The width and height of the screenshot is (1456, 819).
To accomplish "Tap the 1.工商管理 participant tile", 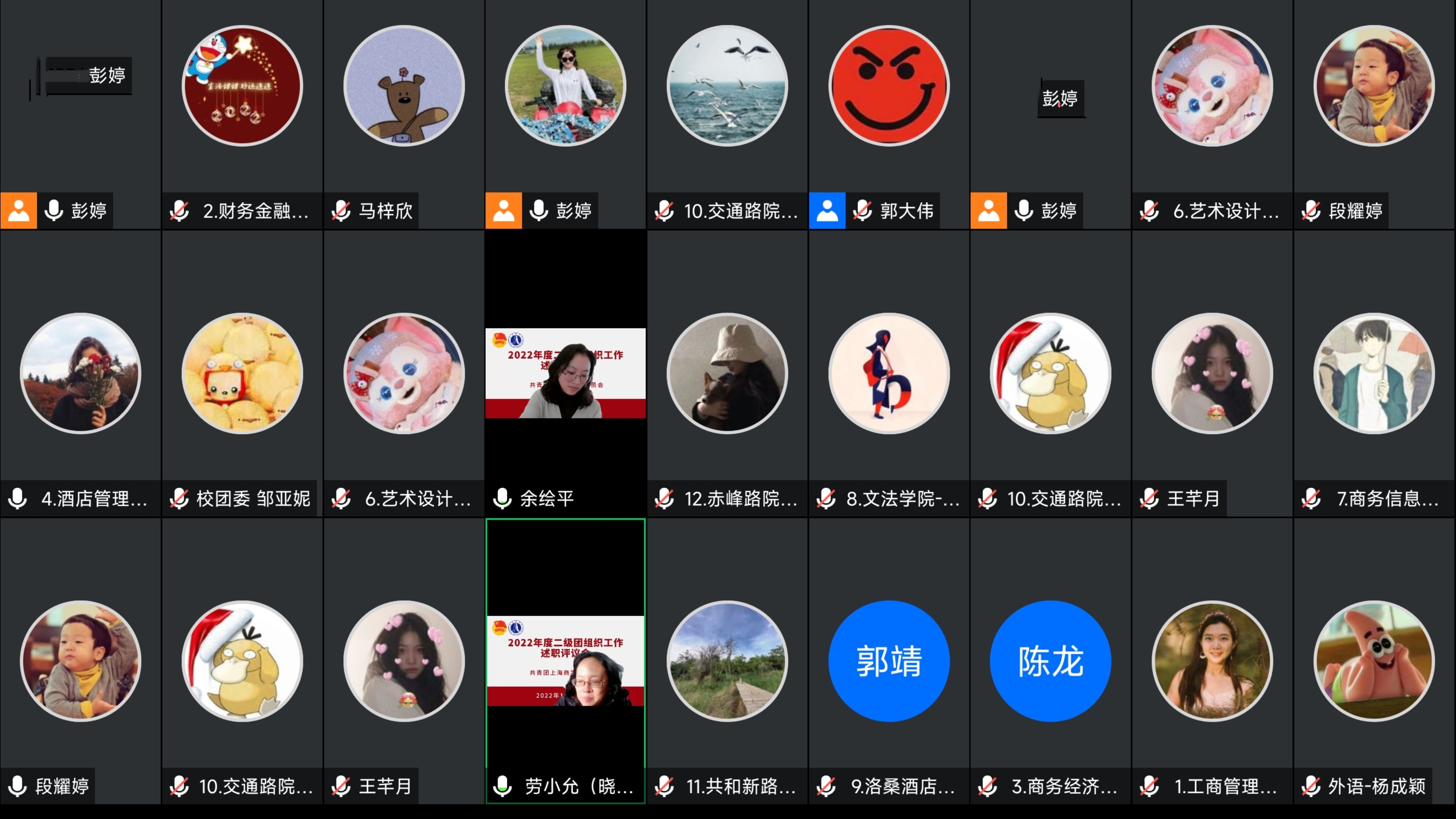I will click(x=1212, y=661).
